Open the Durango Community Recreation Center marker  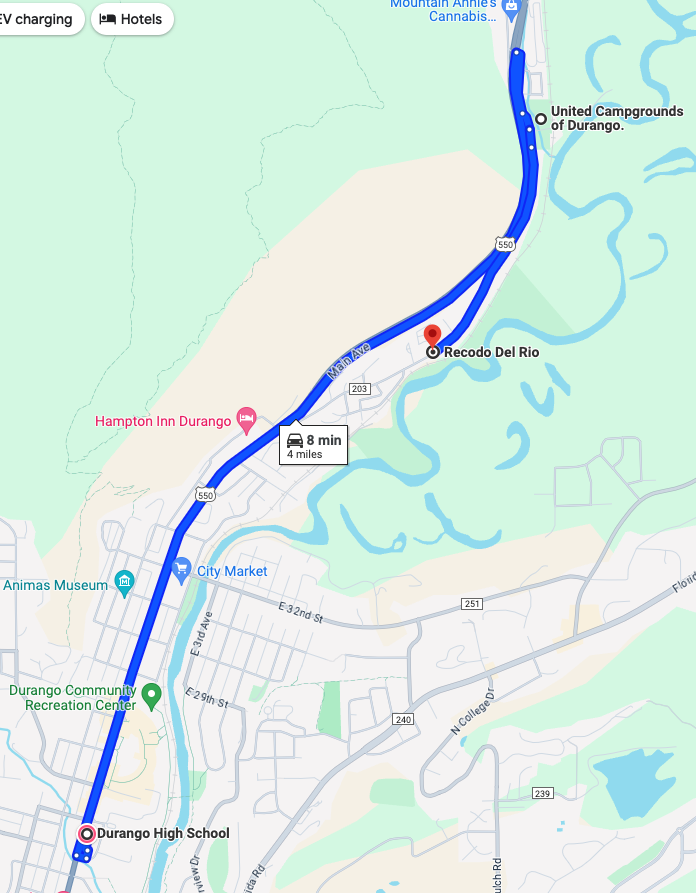tap(152, 693)
